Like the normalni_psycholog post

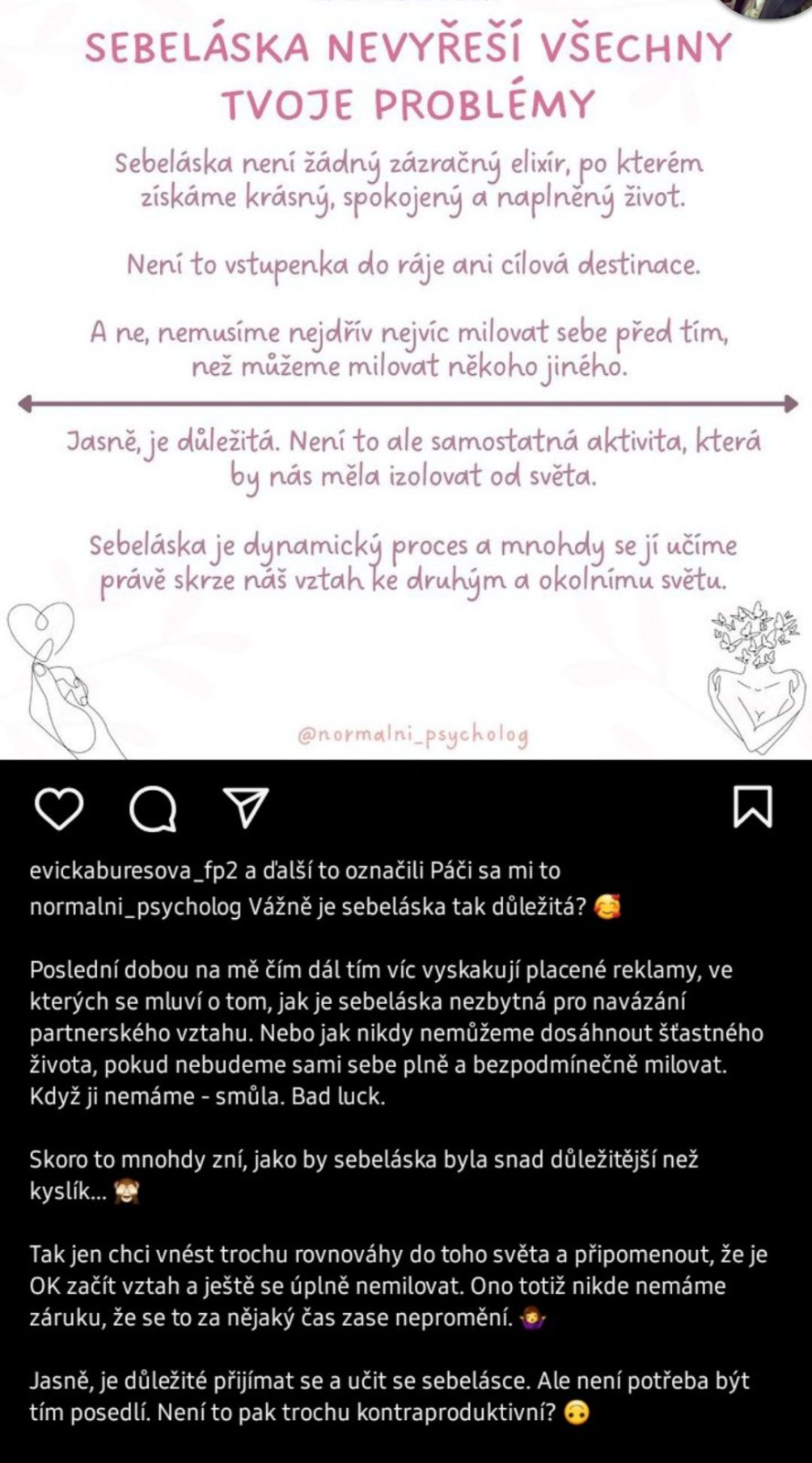[59, 808]
